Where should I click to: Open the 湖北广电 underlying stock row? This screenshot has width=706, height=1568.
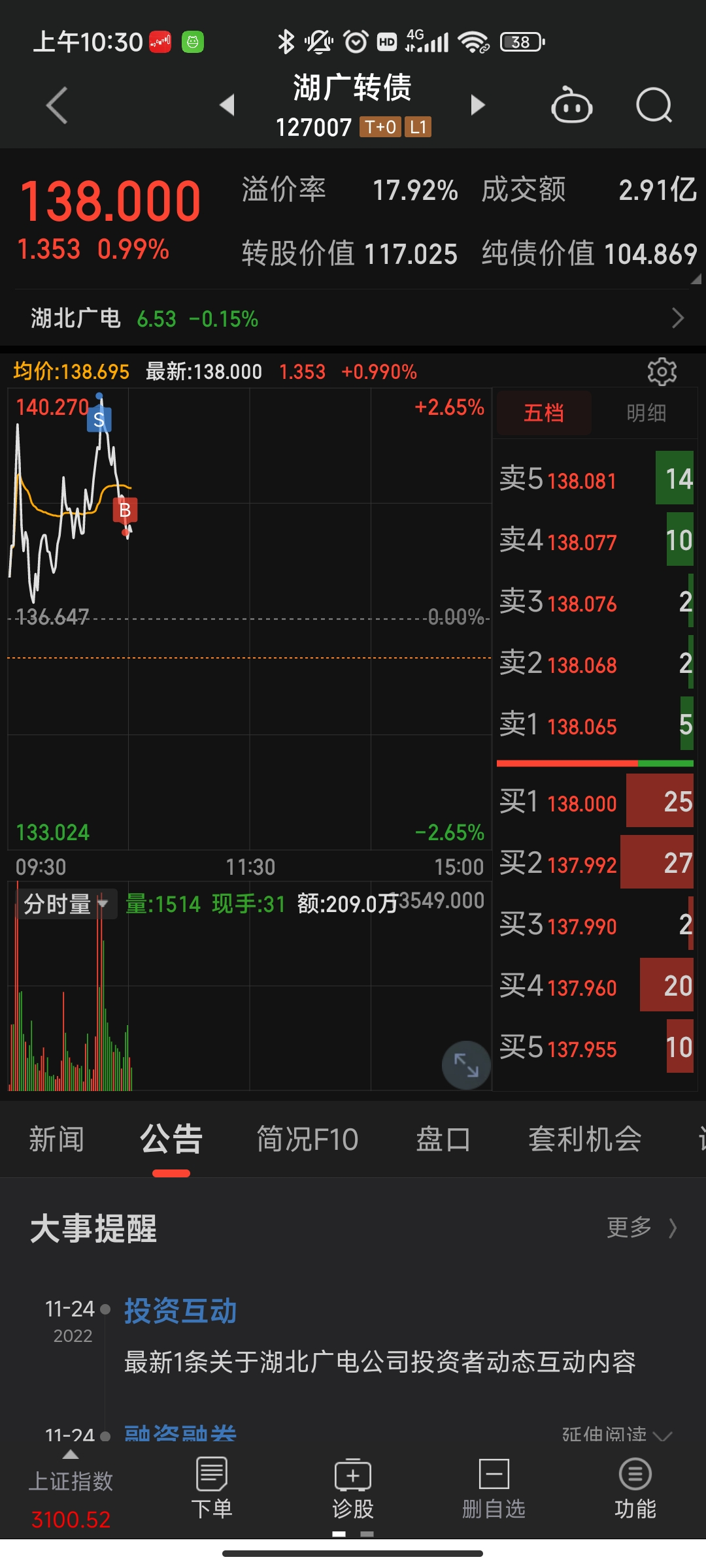(x=353, y=319)
